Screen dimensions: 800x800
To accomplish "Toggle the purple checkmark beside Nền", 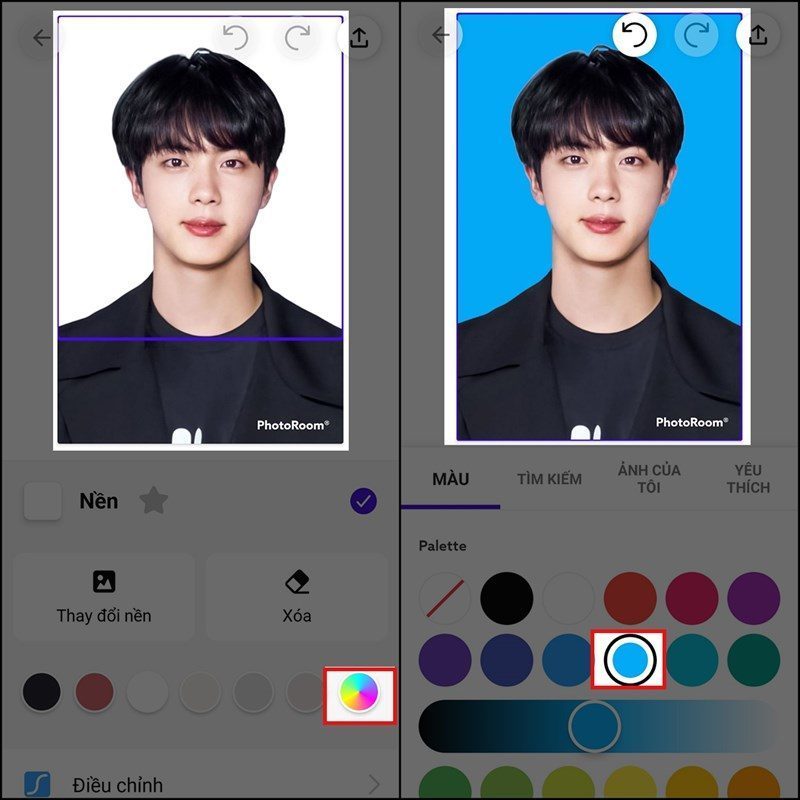I will pyautogui.click(x=364, y=502).
